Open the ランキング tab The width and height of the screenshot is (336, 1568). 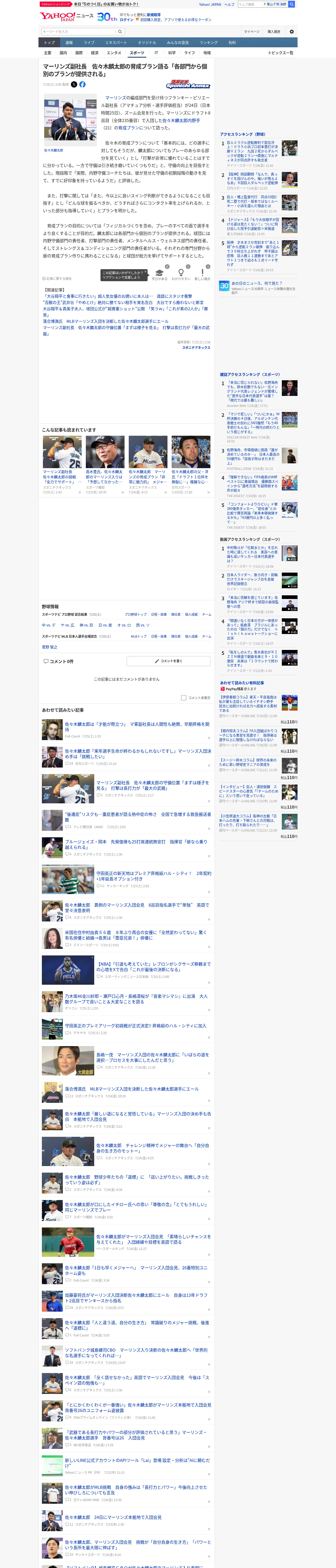point(209,43)
